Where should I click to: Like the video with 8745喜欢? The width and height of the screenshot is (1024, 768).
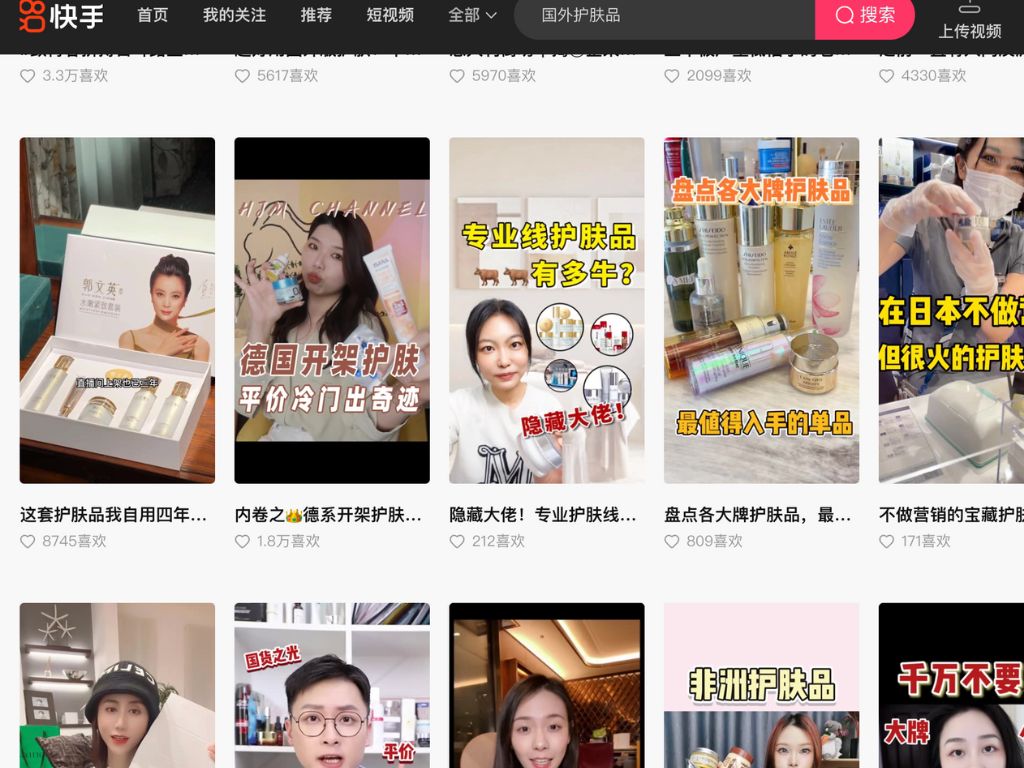[x=28, y=541]
